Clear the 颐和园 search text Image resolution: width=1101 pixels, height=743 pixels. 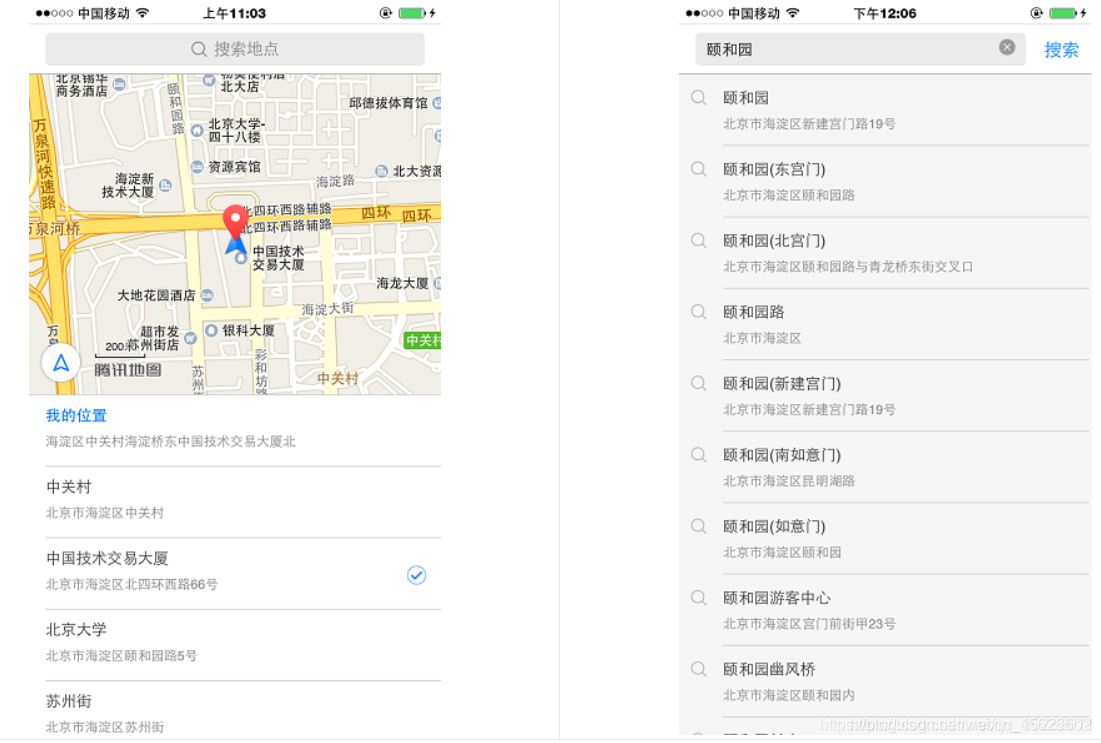pos(1007,48)
